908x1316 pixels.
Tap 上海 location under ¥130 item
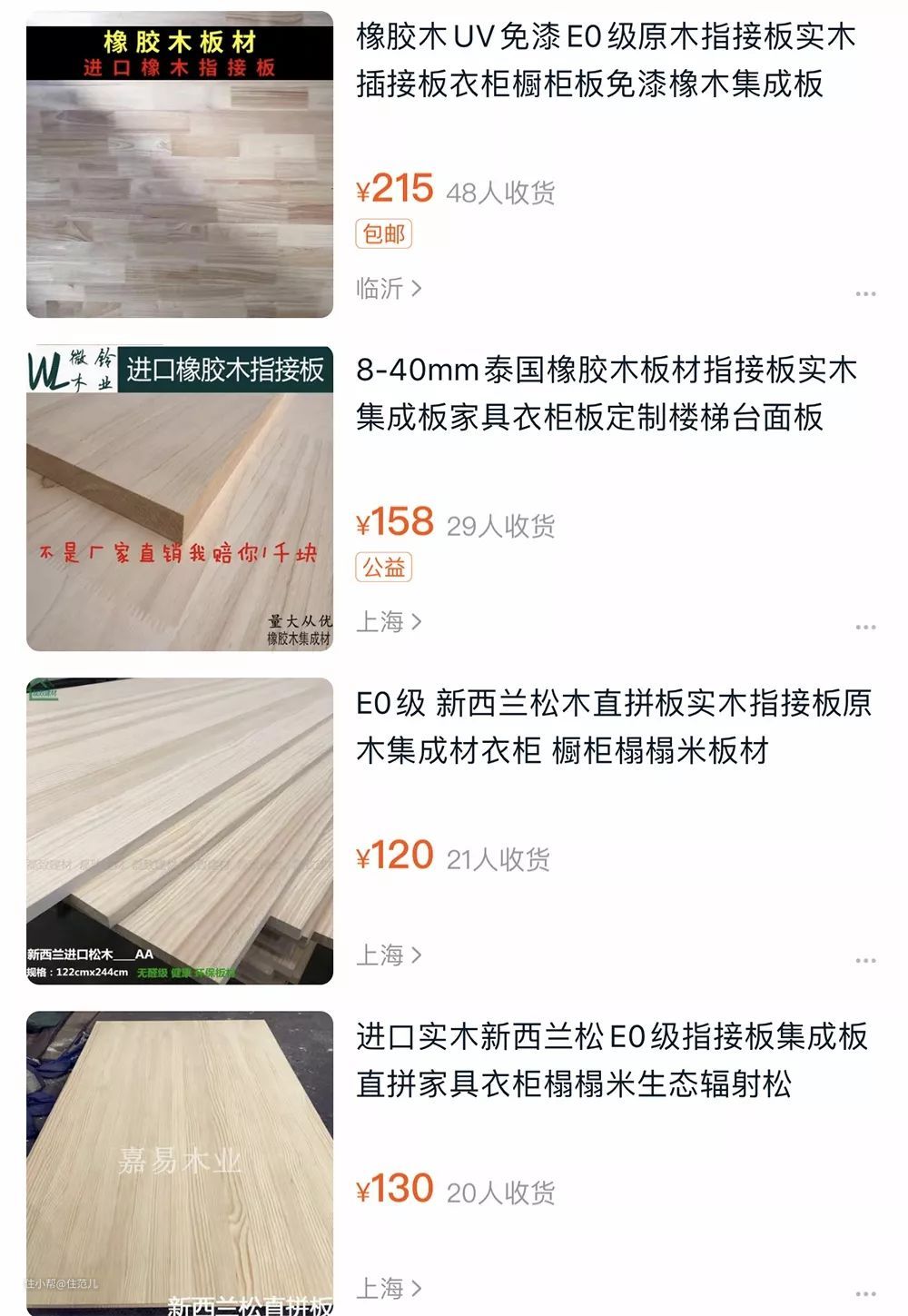[389, 1289]
